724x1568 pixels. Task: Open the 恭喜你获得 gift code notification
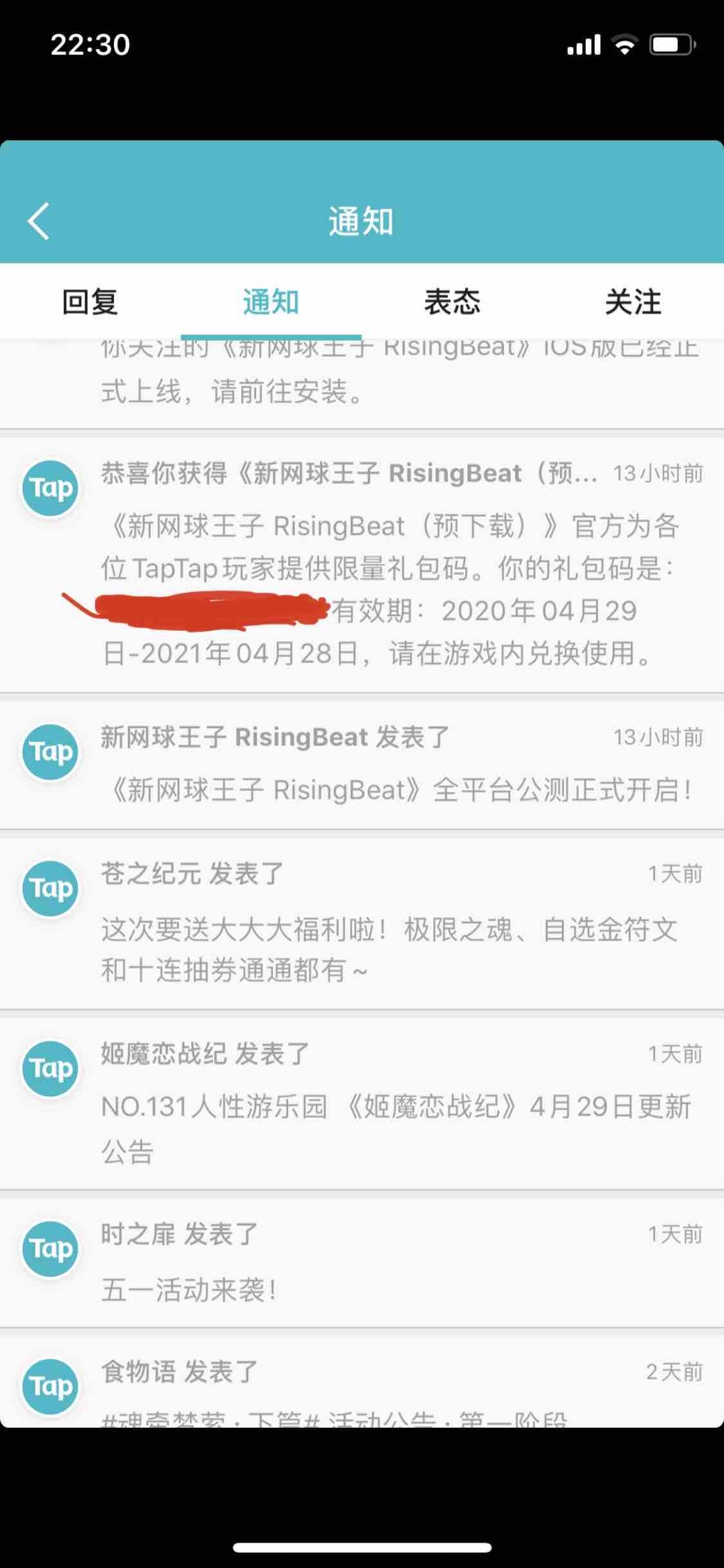(362, 564)
